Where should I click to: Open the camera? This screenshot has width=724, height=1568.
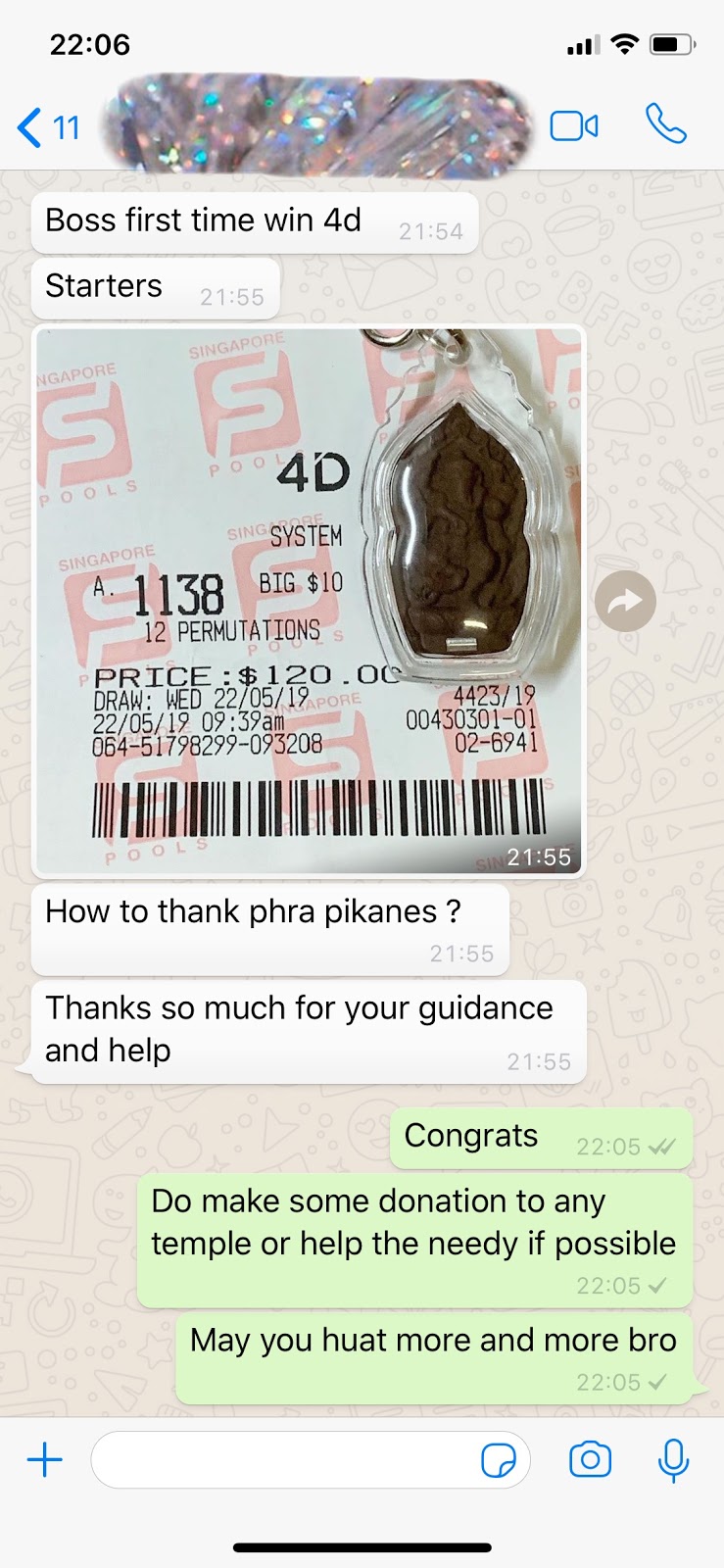click(x=590, y=1460)
